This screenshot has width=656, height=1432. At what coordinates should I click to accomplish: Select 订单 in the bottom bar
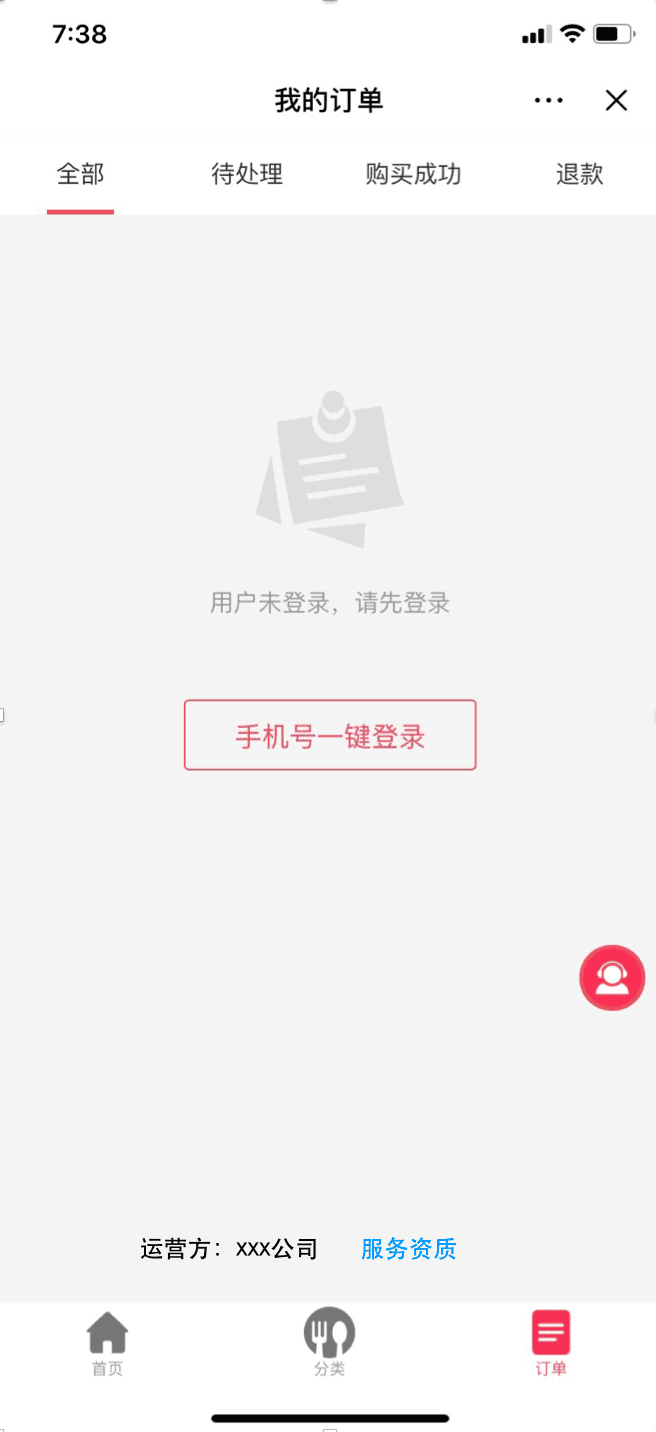[x=550, y=1343]
